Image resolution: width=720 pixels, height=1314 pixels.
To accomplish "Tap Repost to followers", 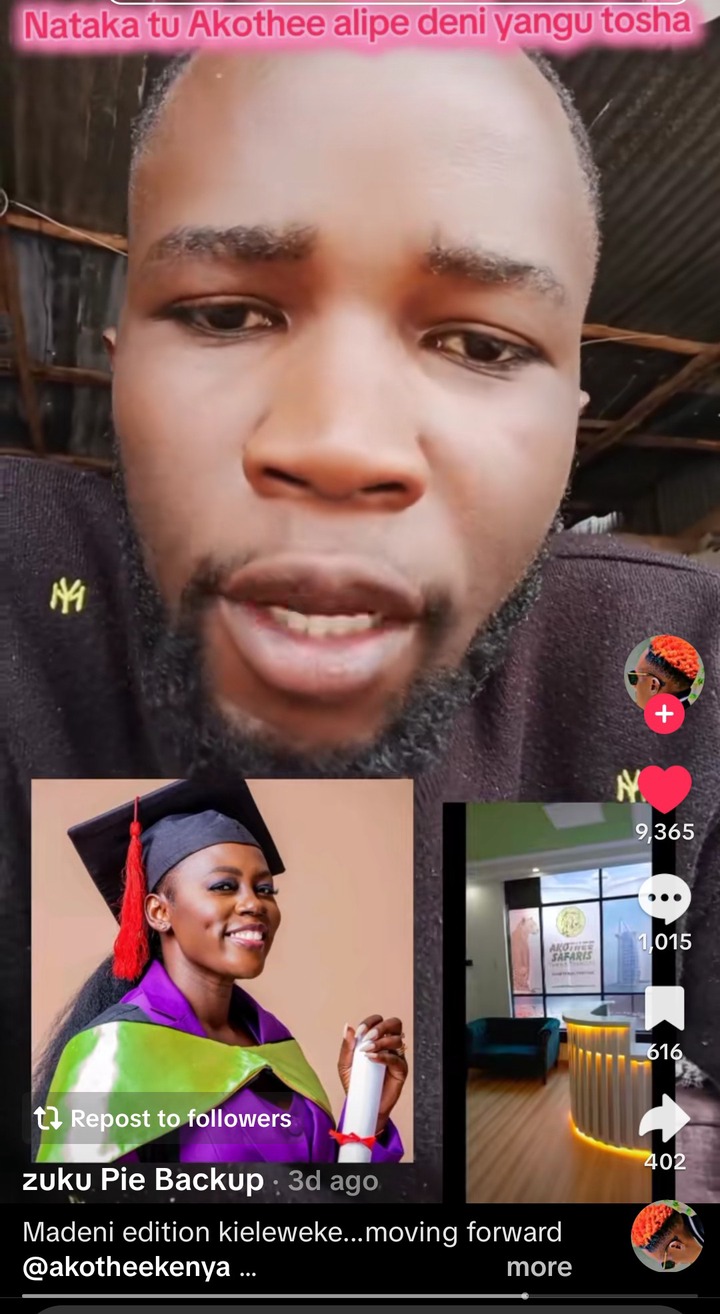I will 163,1119.
